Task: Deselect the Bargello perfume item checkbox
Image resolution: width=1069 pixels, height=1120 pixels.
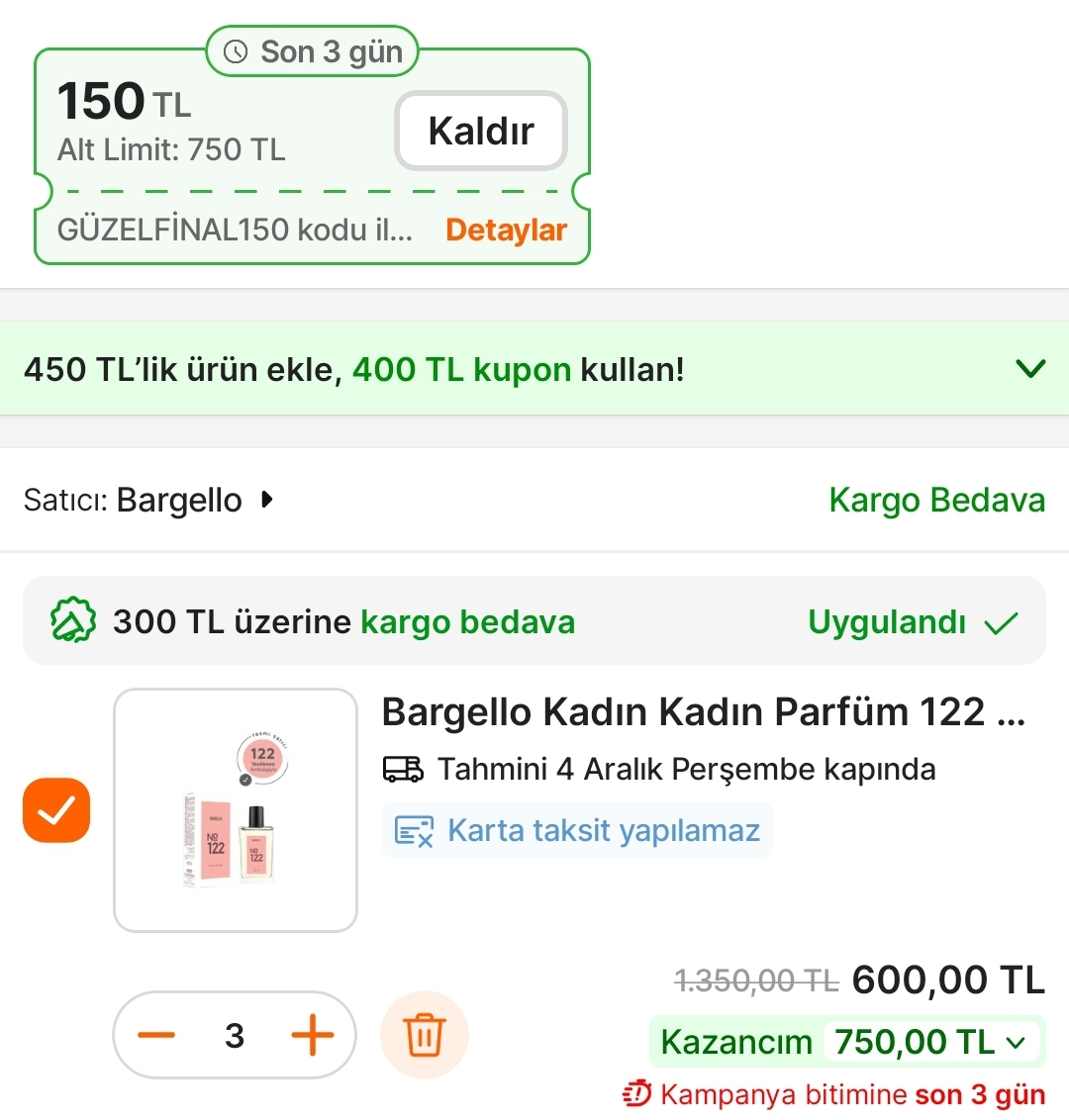Action: point(55,809)
